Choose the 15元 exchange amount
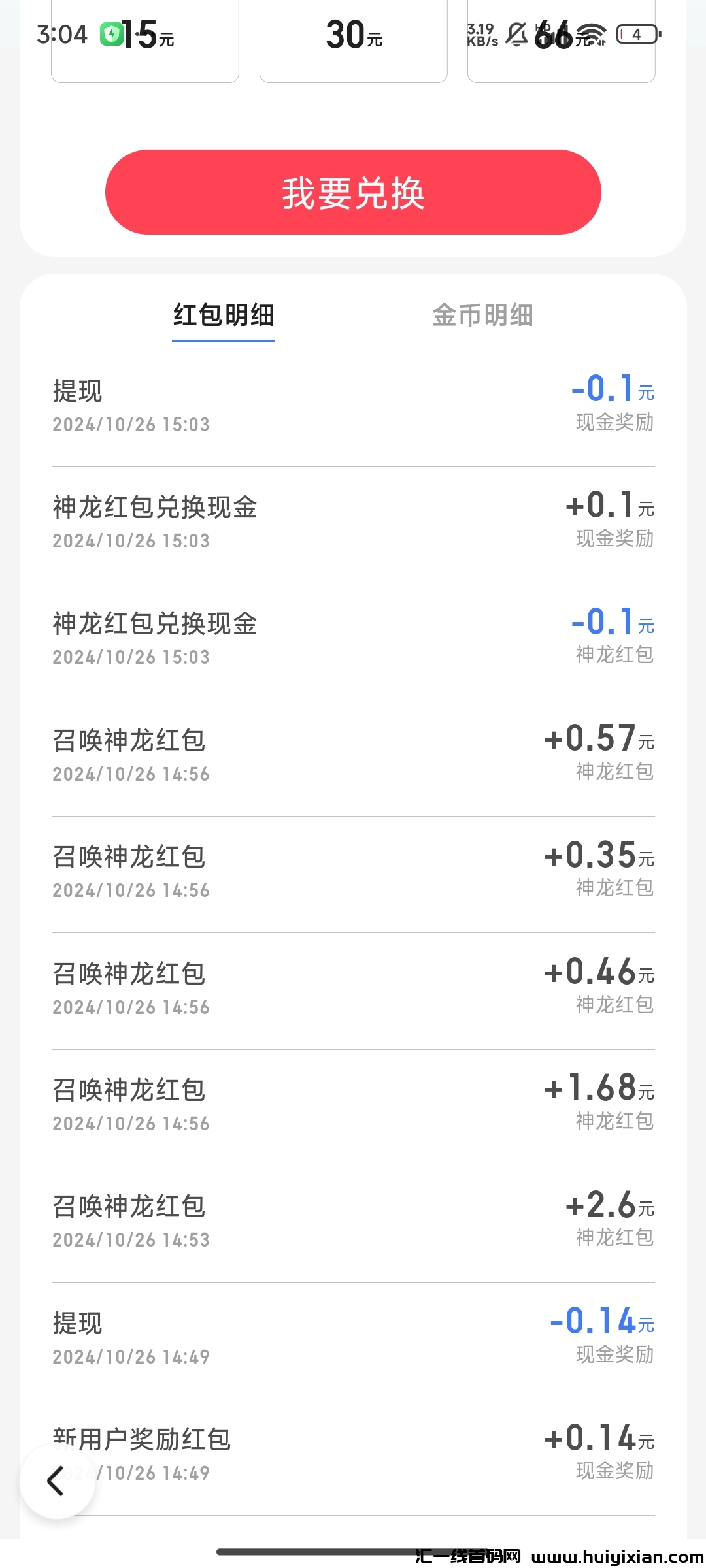 145,46
